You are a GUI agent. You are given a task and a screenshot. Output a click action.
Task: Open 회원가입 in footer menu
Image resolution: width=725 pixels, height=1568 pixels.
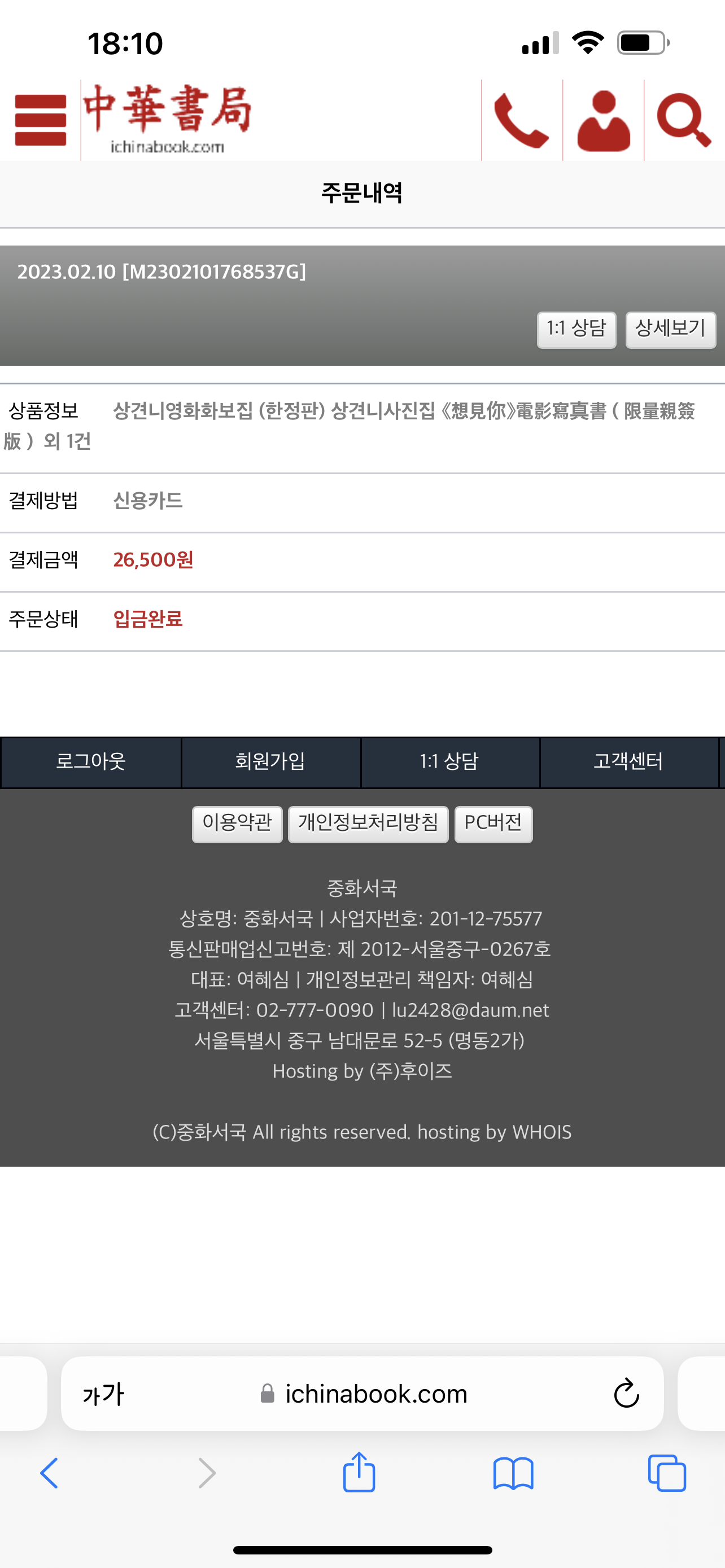(x=271, y=762)
